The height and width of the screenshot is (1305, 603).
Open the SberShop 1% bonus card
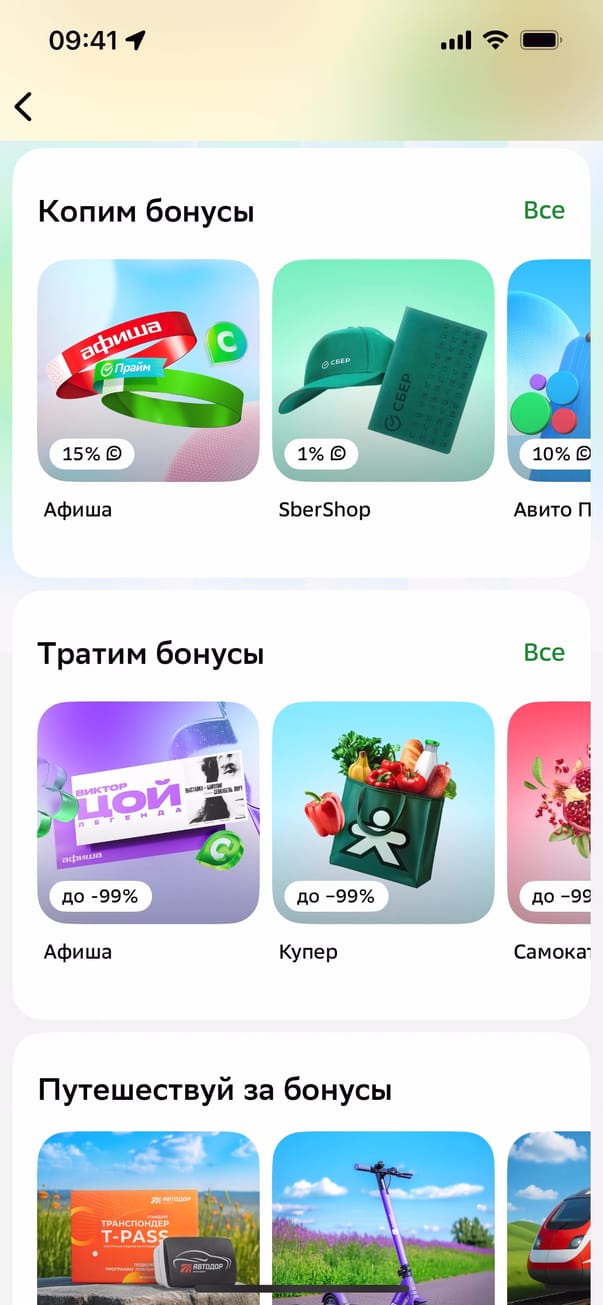[x=383, y=370]
